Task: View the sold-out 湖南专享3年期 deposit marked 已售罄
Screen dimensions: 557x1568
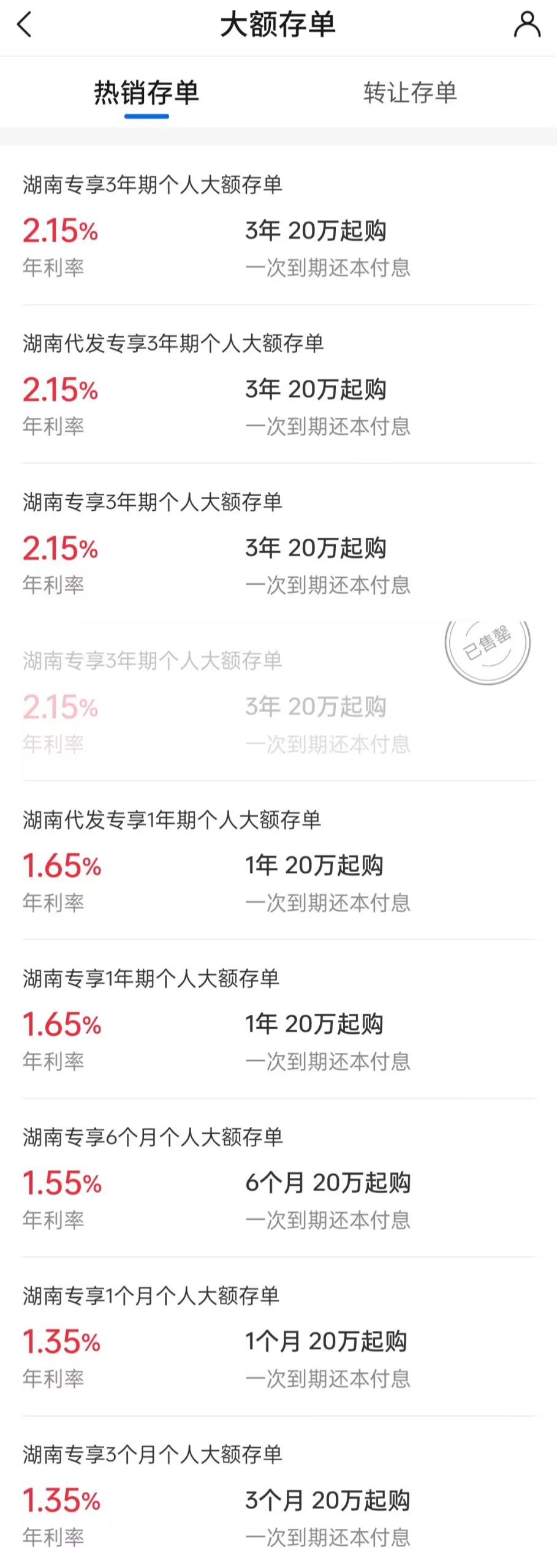Action: 153,661
